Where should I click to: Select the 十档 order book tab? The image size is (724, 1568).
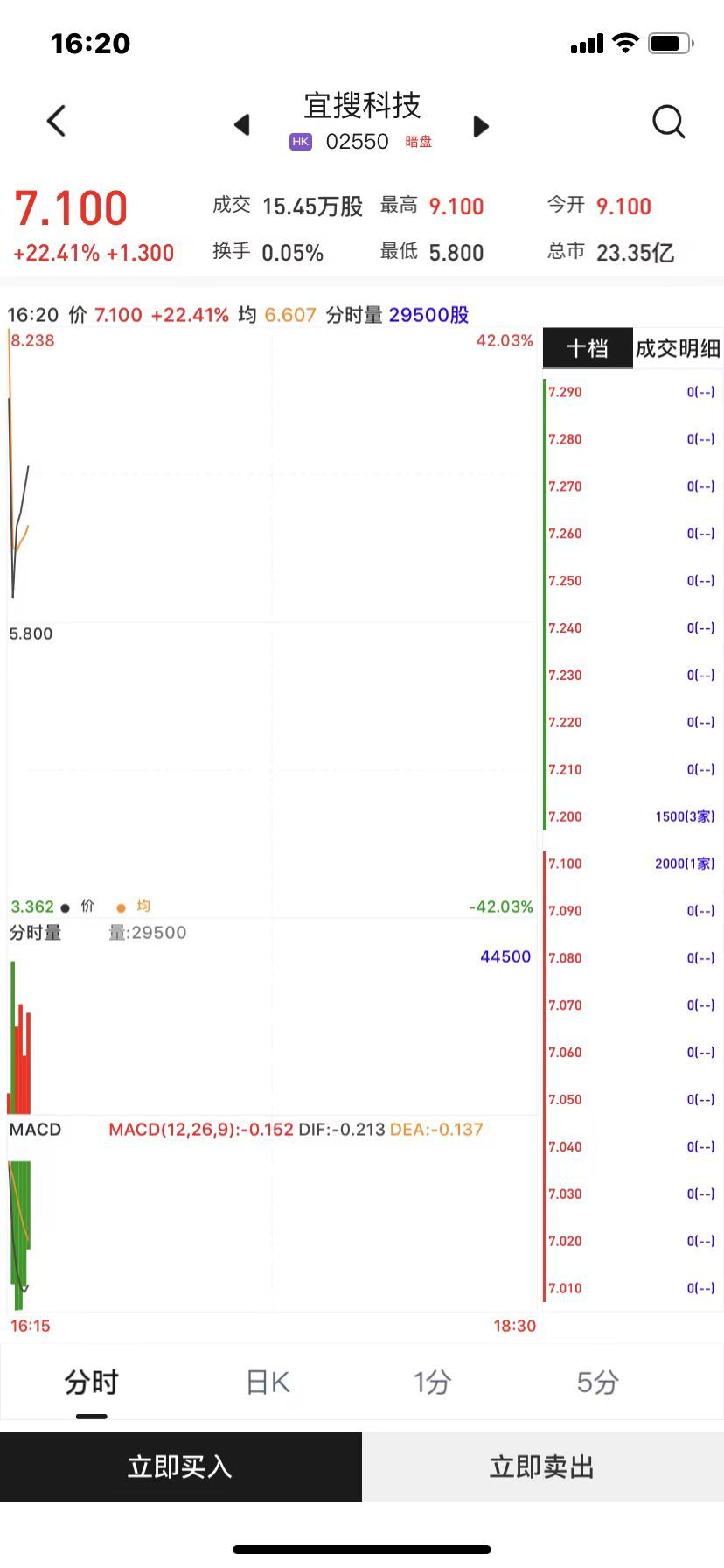pyautogui.click(x=587, y=349)
